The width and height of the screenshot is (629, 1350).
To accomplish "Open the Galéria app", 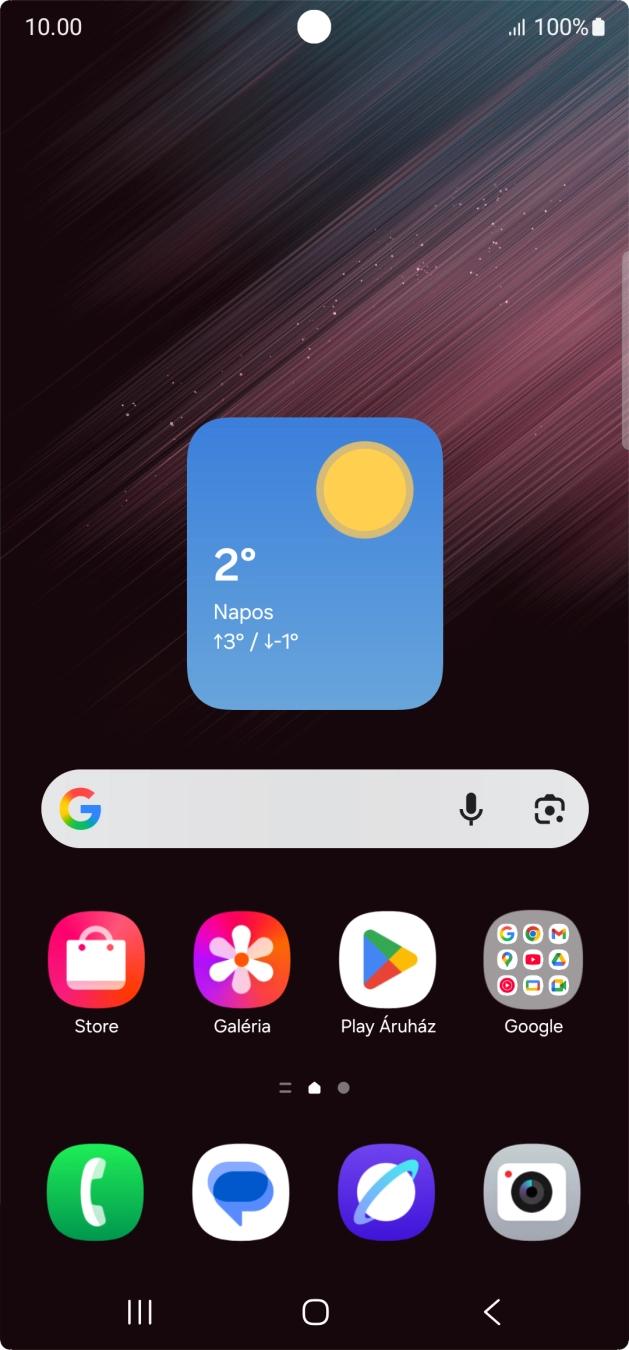I will (242, 959).
